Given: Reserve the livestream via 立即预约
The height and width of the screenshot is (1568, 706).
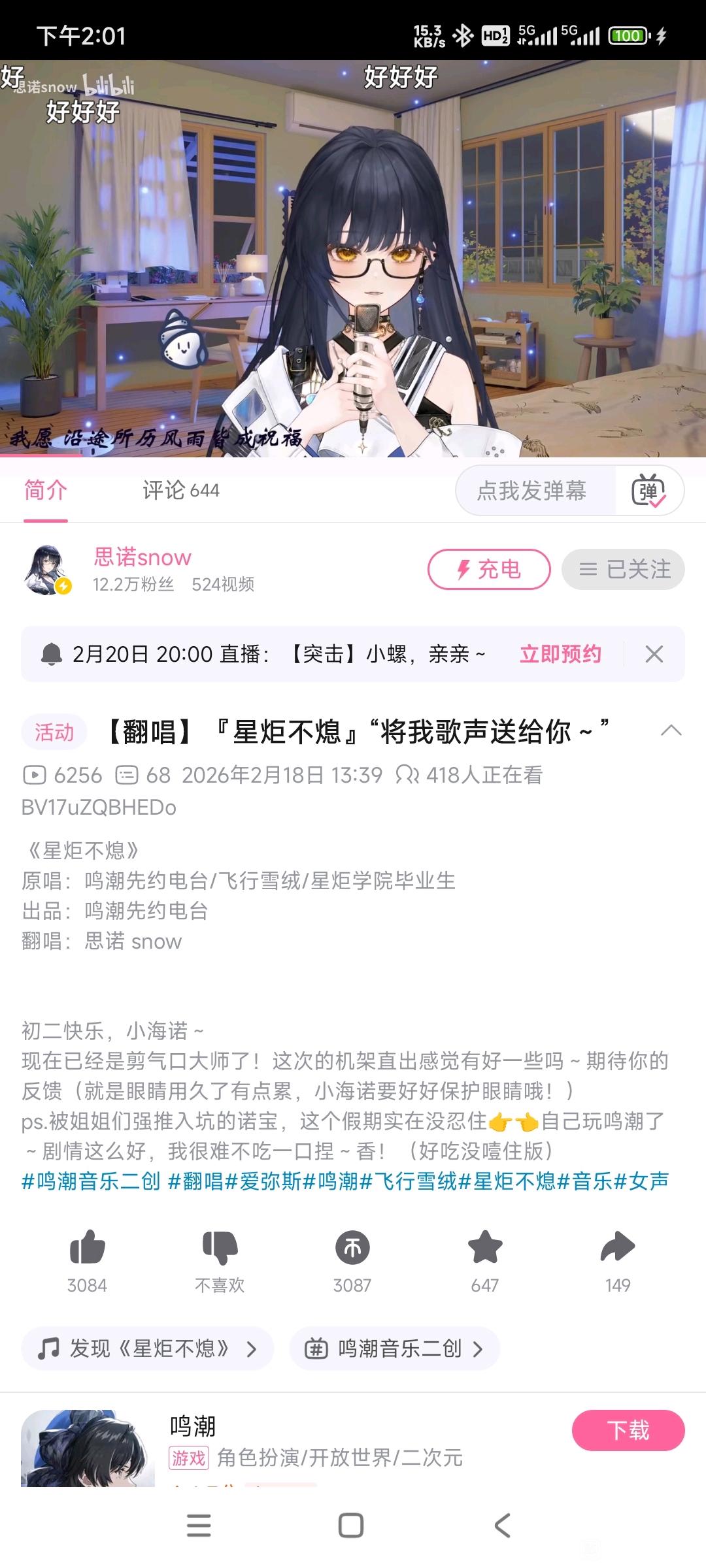Looking at the screenshot, I should (x=560, y=654).
